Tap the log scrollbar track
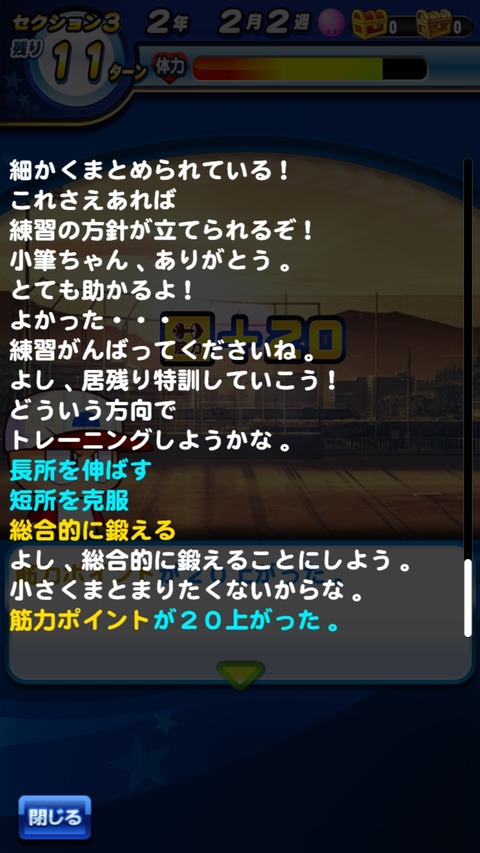 click(467, 397)
